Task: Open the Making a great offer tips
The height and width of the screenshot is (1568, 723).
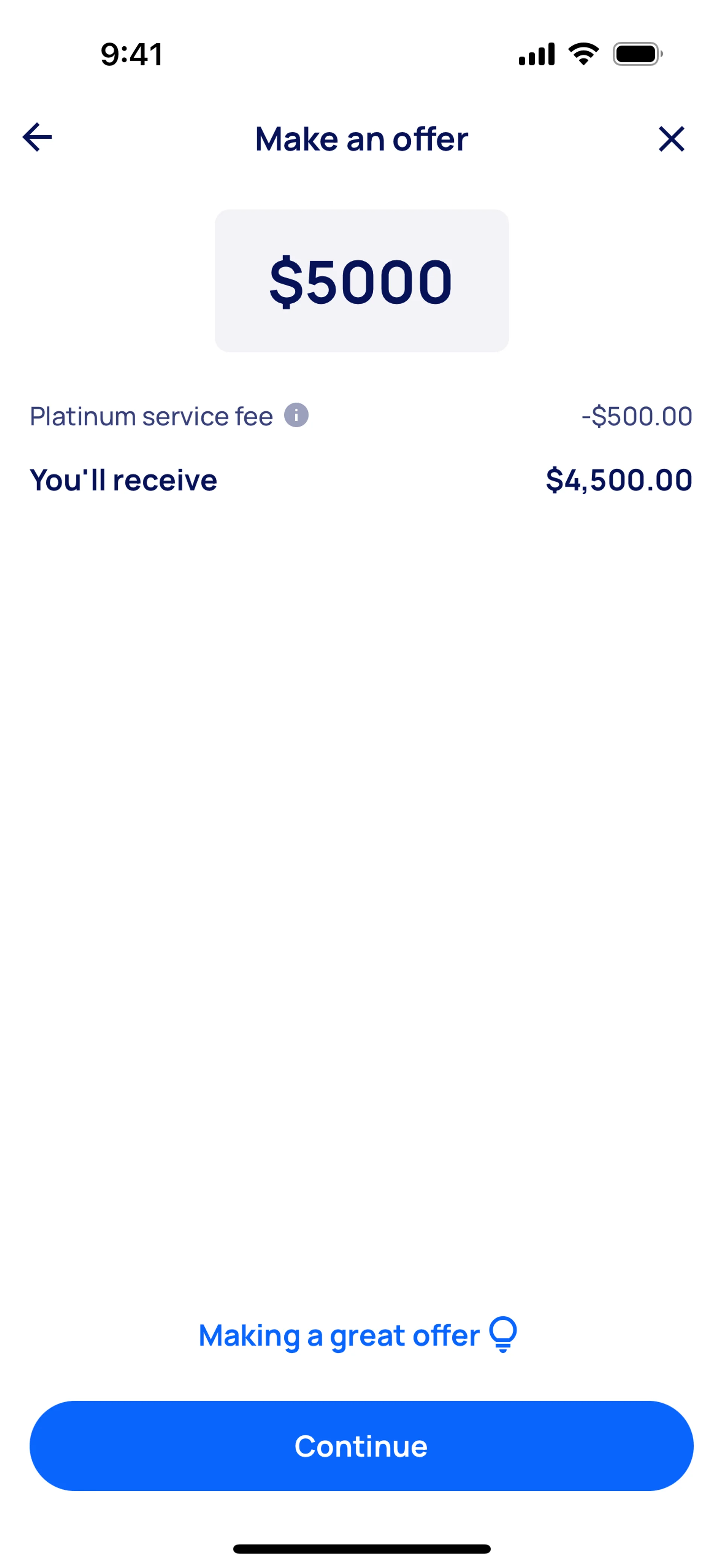Action: tap(358, 1336)
